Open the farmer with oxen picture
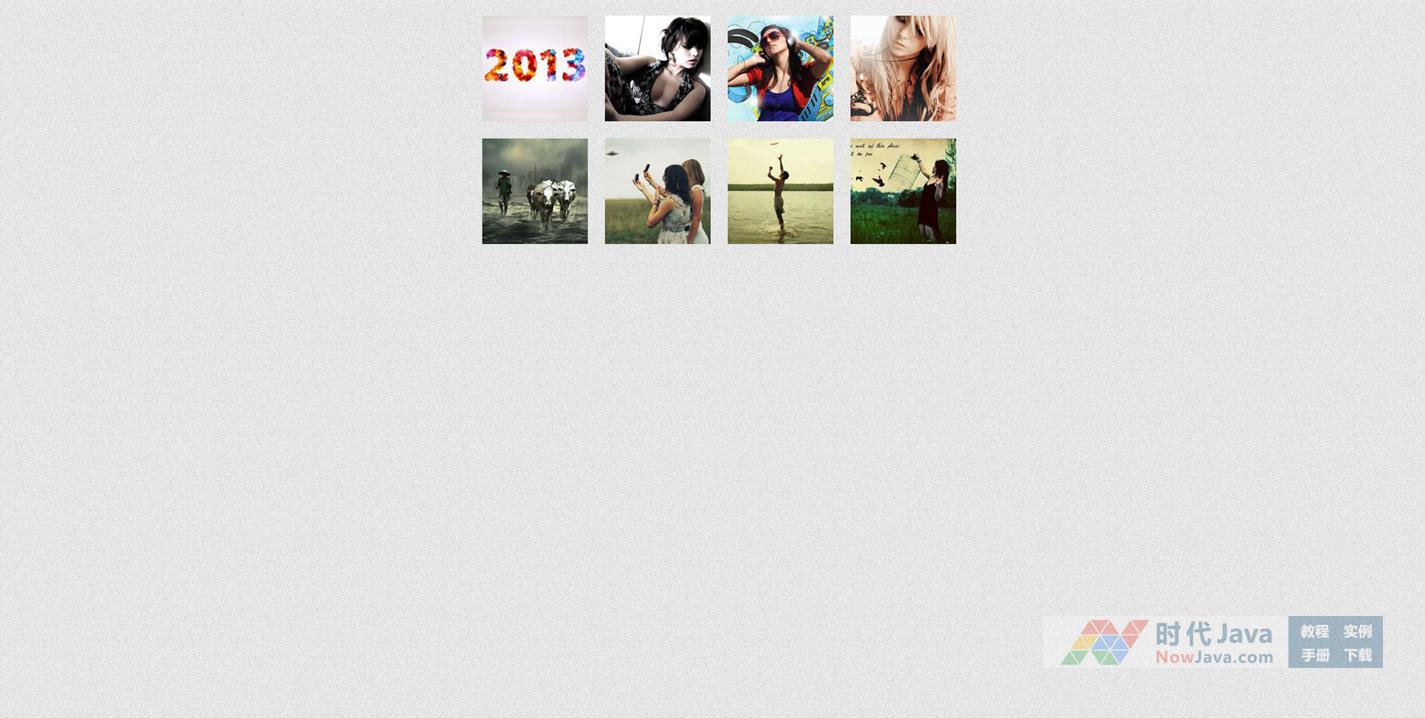This screenshot has height=718, width=1425. click(535, 191)
